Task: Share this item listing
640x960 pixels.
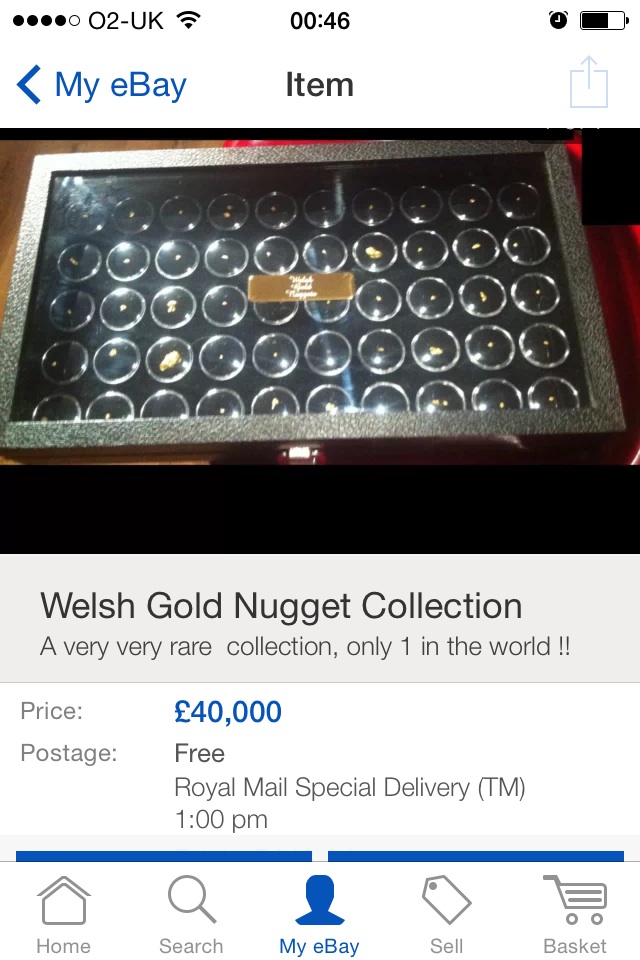Action: (x=588, y=83)
